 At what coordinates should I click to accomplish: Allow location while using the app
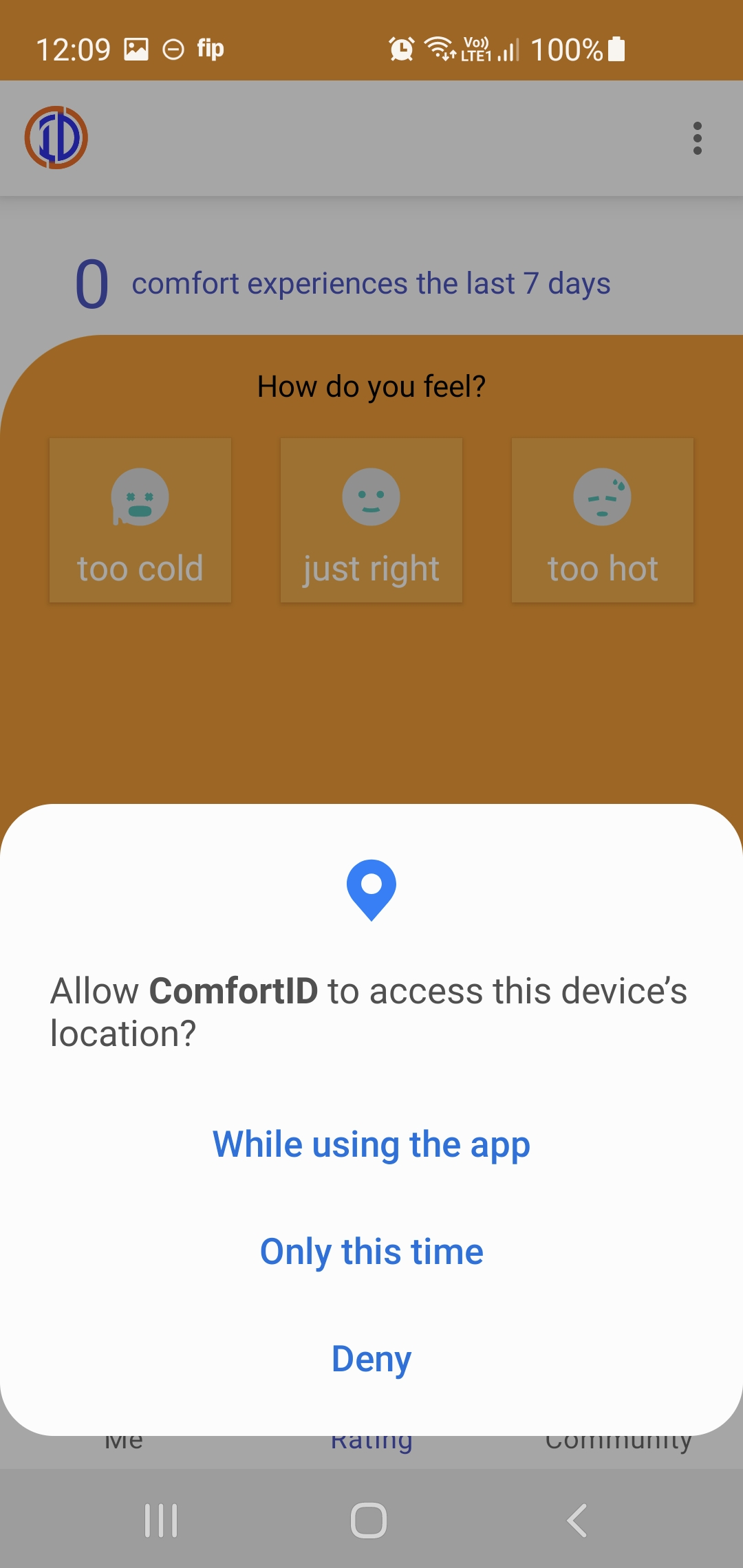pyautogui.click(x=371, y=1145)
